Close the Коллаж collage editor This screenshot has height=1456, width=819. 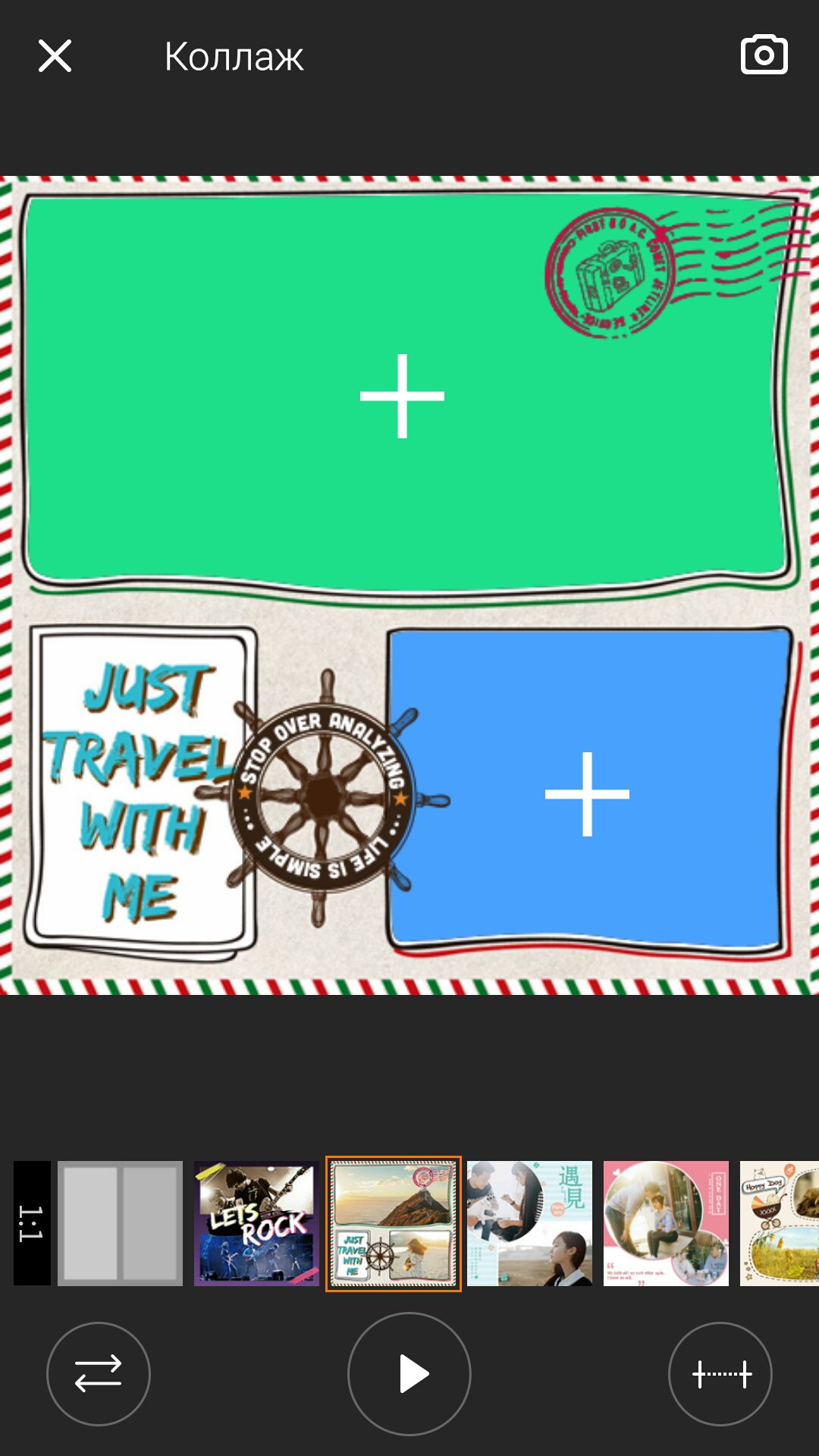55,56
